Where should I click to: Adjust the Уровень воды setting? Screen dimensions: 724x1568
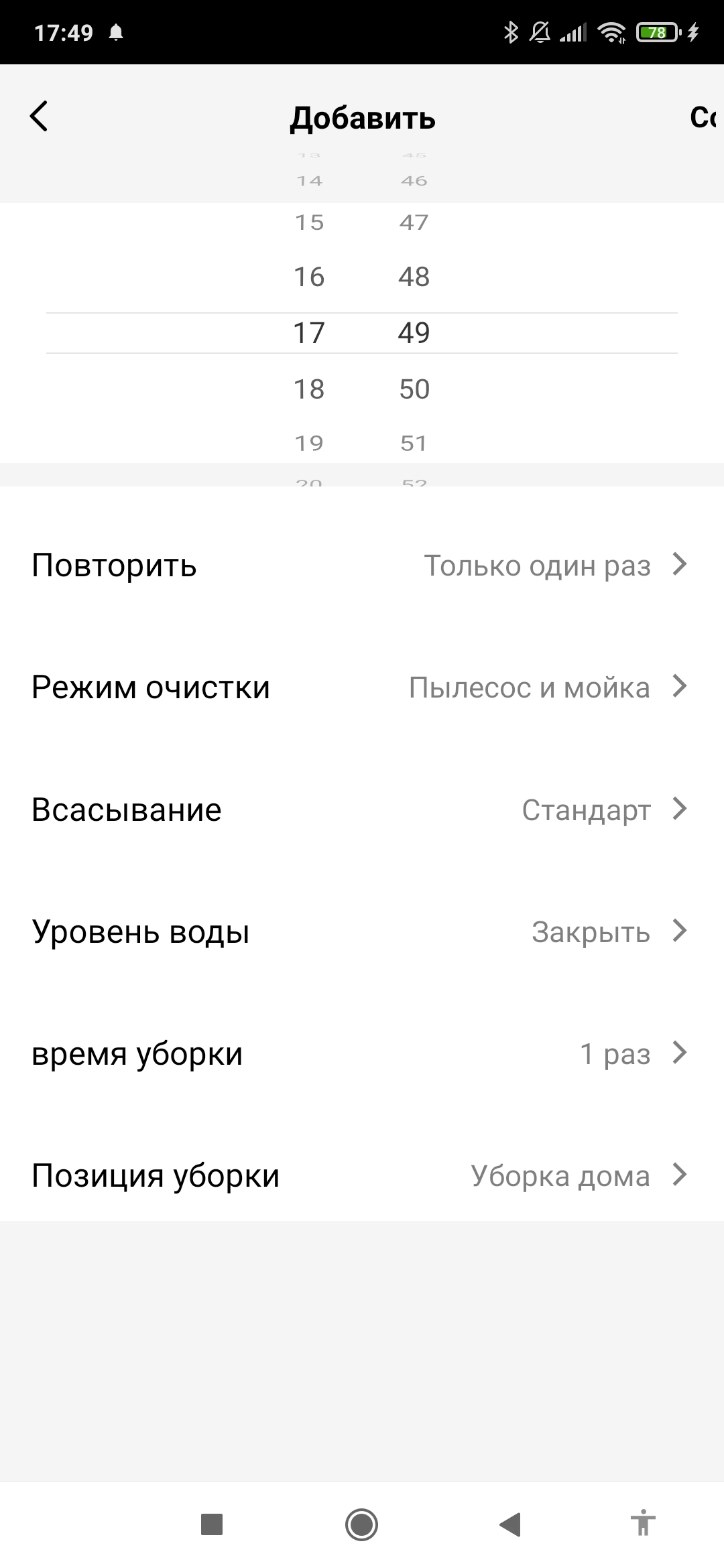point(362,931)
